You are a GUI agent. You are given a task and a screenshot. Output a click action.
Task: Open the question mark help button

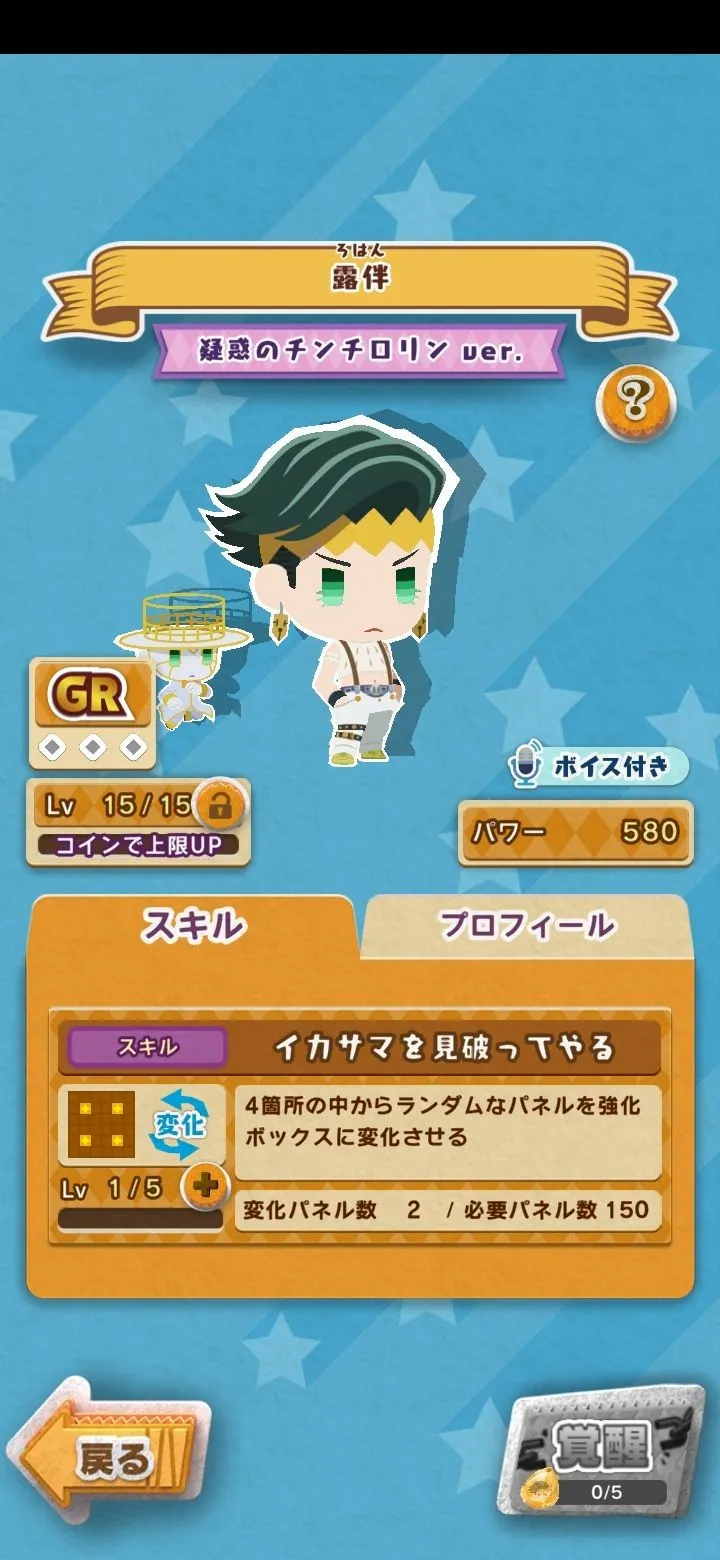(635, 401)
